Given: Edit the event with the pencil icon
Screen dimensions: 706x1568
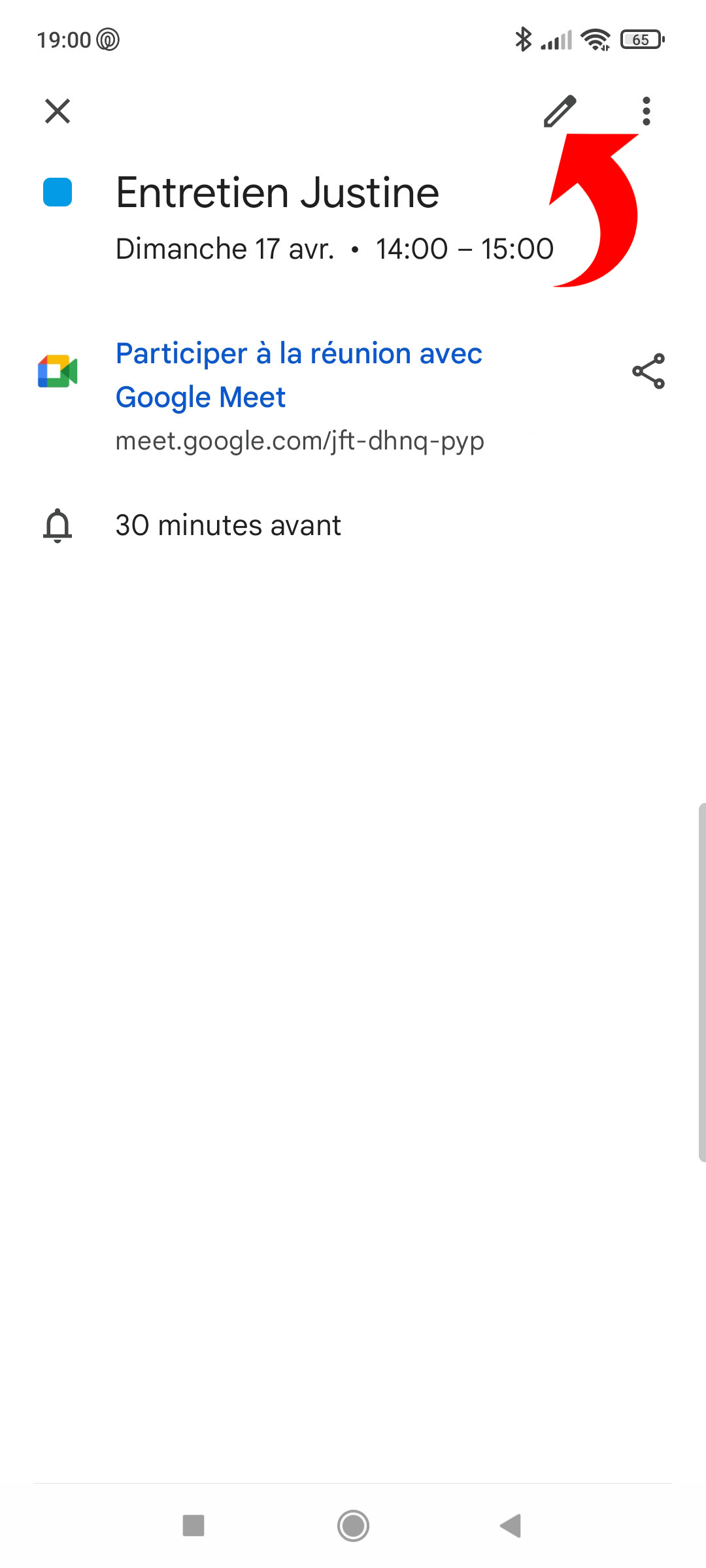Looking at the screenshot, I should (560, 111).
